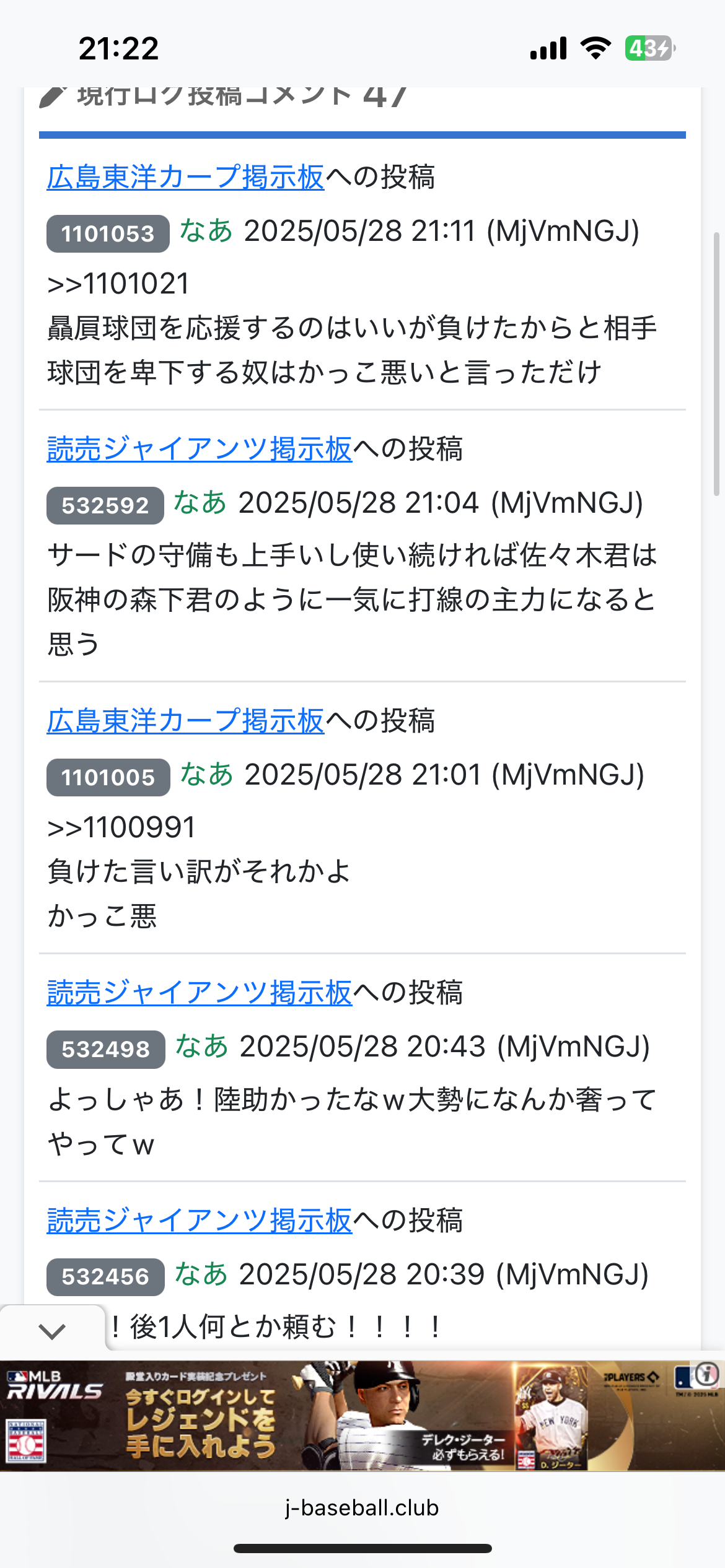Tap post number badge 532498
725x1568 pixels.
(106, 1049)
